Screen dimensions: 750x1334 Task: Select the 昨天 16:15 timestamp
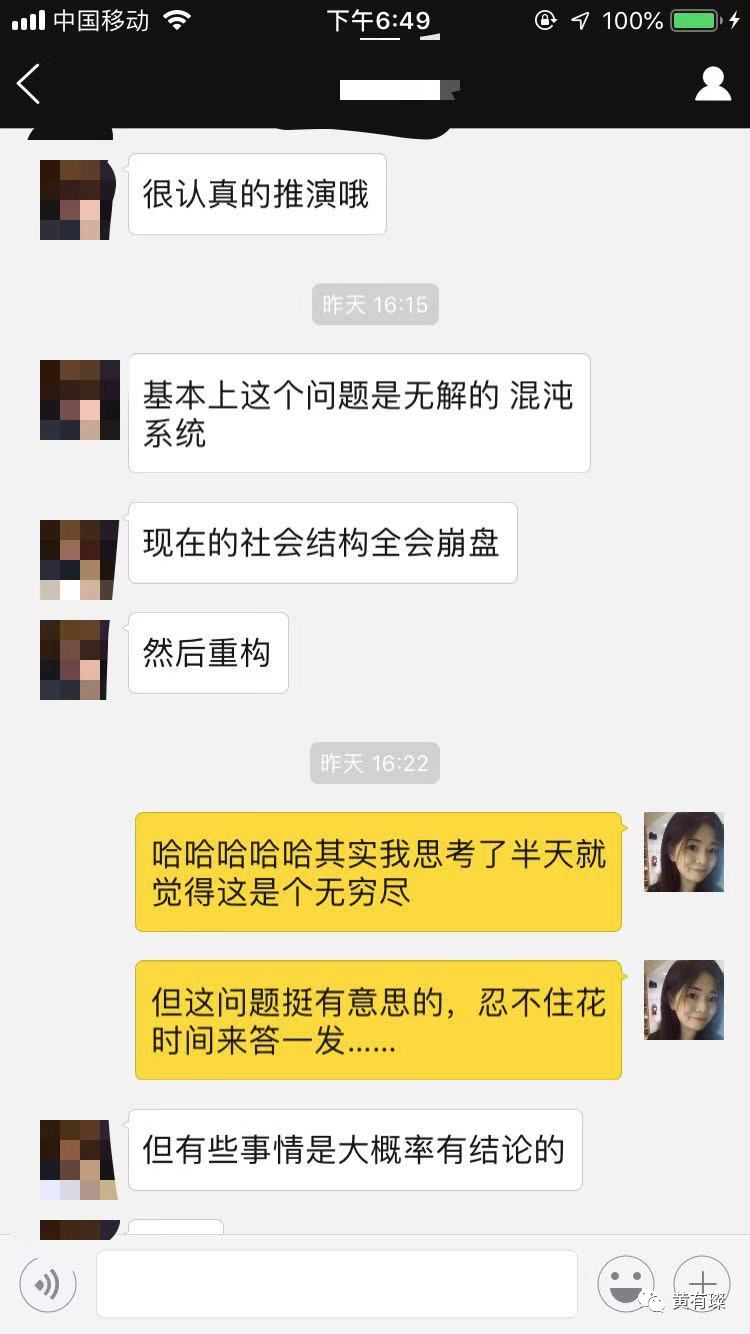[375, 304]
